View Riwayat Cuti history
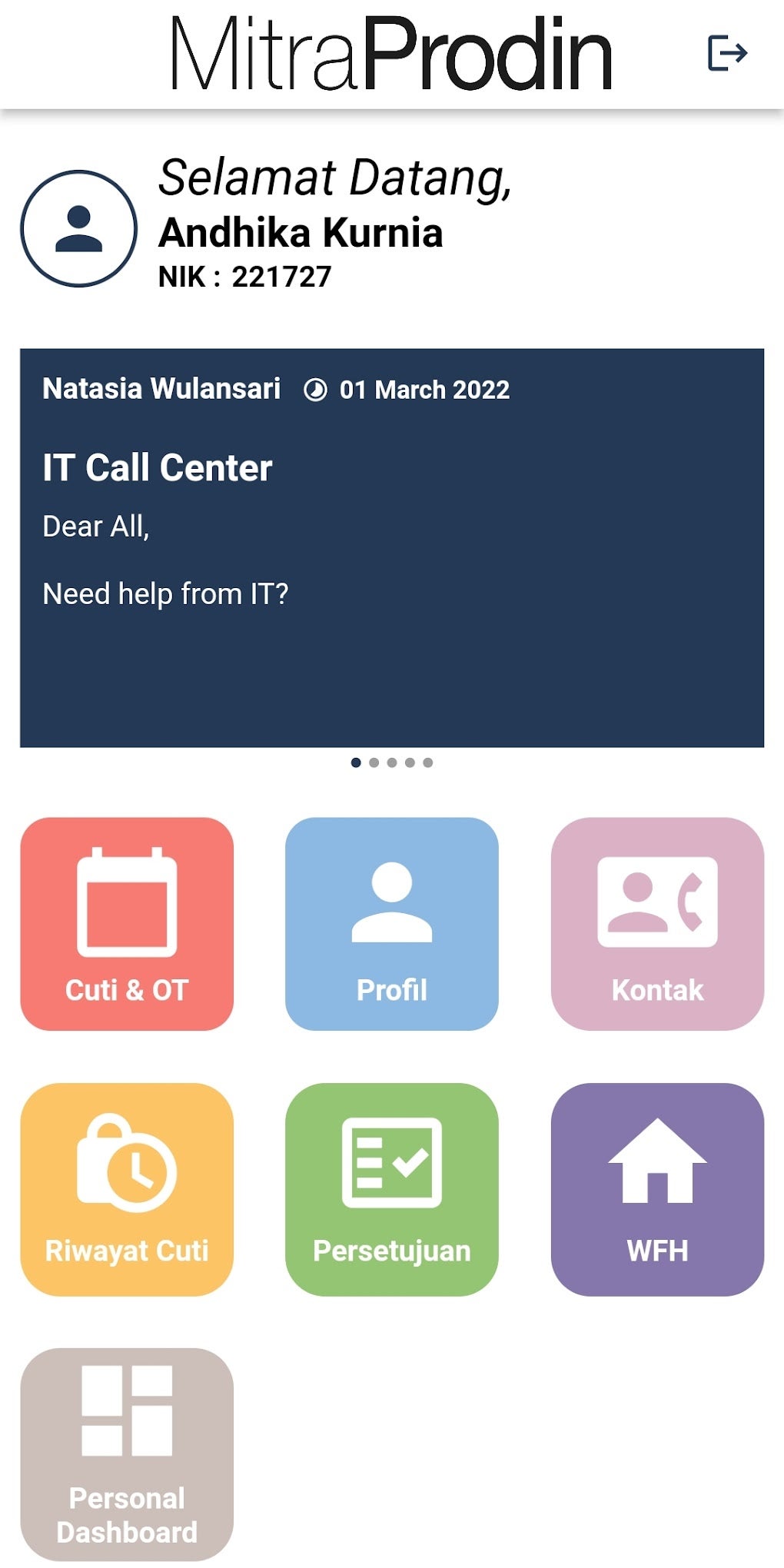784x1568 pixels. click(127, 1189)
